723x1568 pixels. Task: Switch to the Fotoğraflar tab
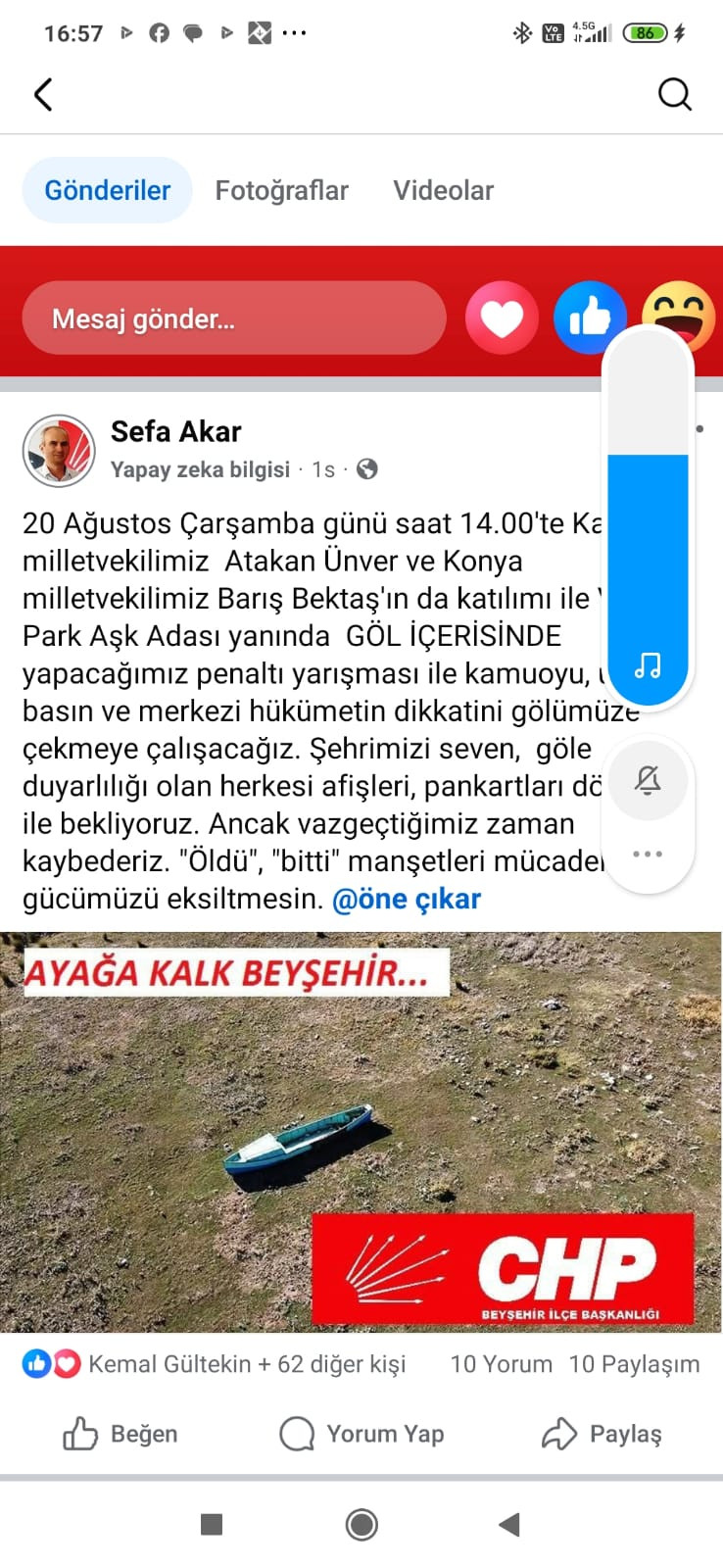tap(281, 190)
